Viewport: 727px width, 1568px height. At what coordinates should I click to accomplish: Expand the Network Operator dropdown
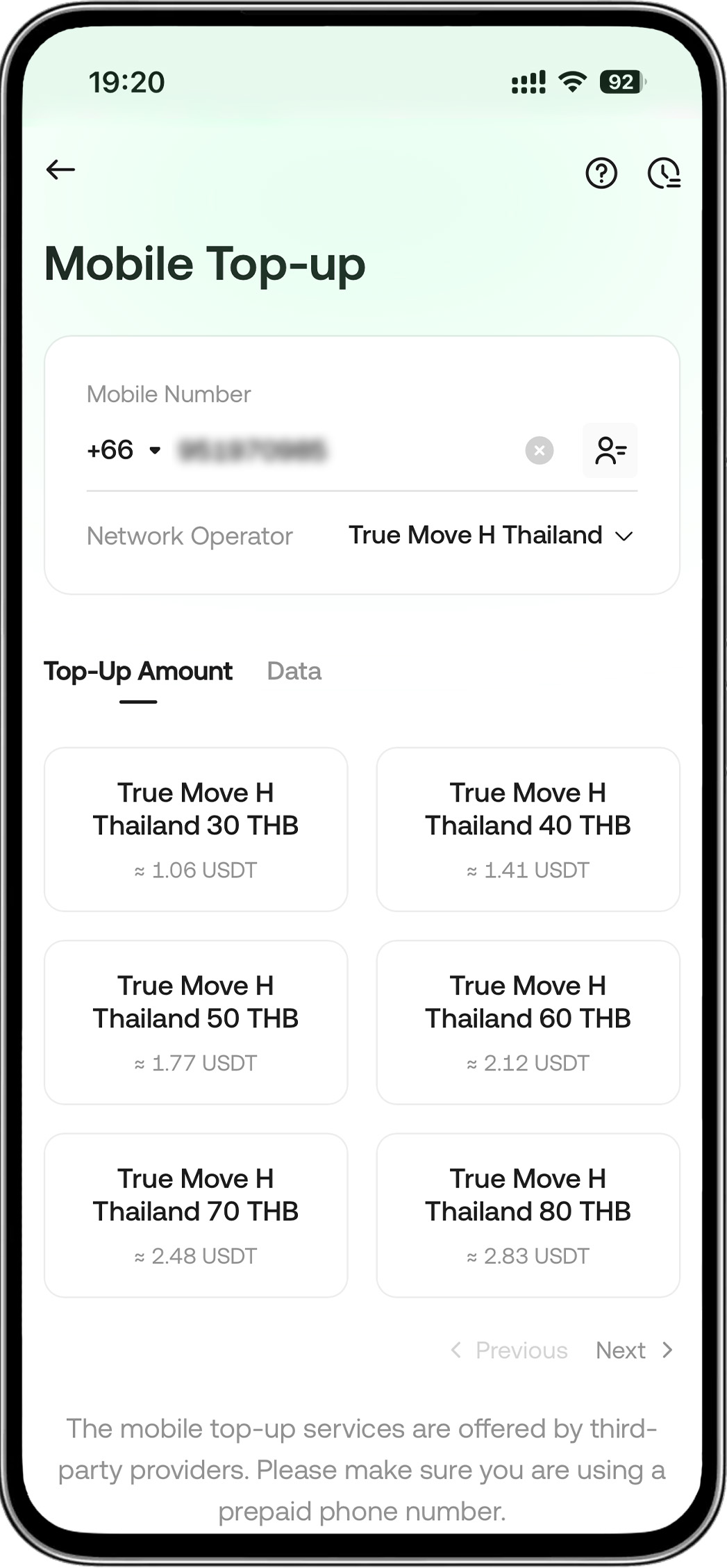490,536
